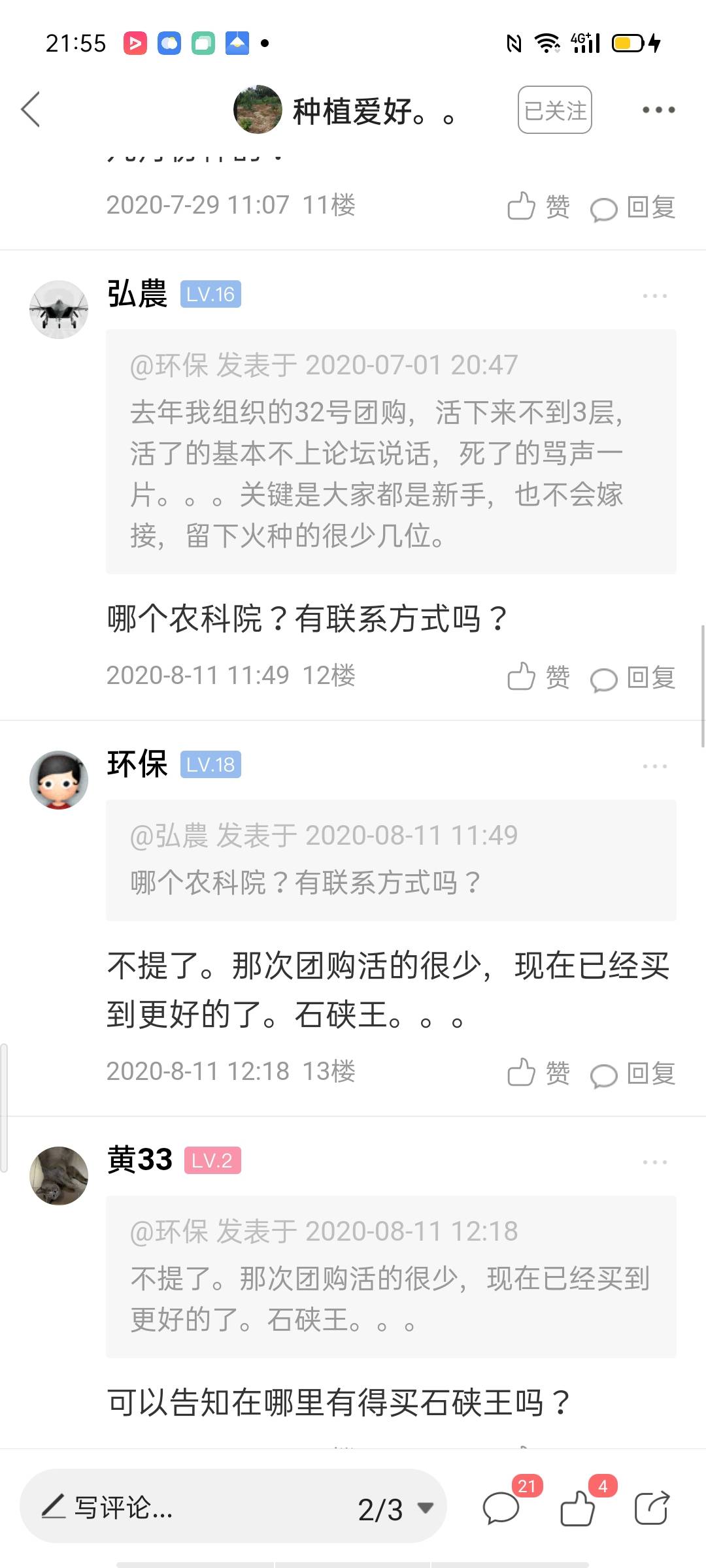Tap the 已关注 follow button
Image resolution: width=706 pixels, height=1568 pixels.
coord(555,110)
